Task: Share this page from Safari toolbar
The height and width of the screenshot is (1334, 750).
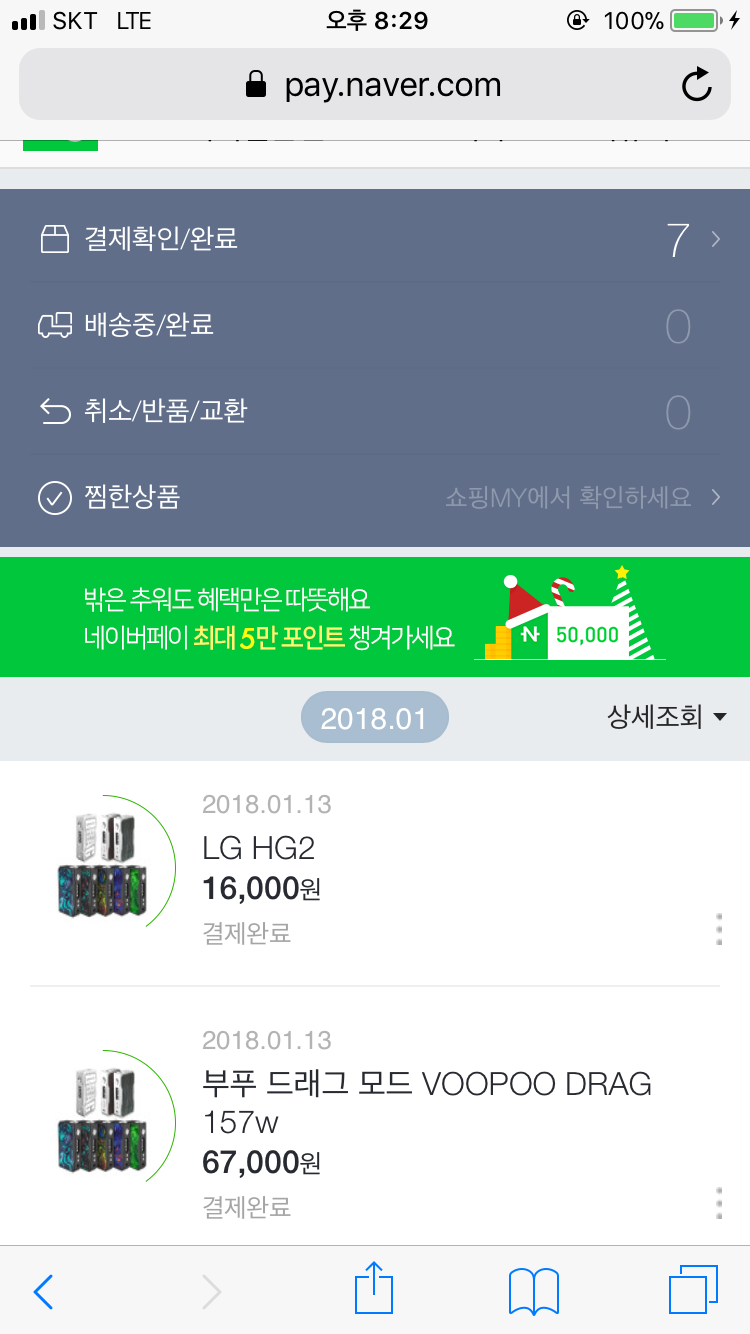Action: pos(375,1290)
